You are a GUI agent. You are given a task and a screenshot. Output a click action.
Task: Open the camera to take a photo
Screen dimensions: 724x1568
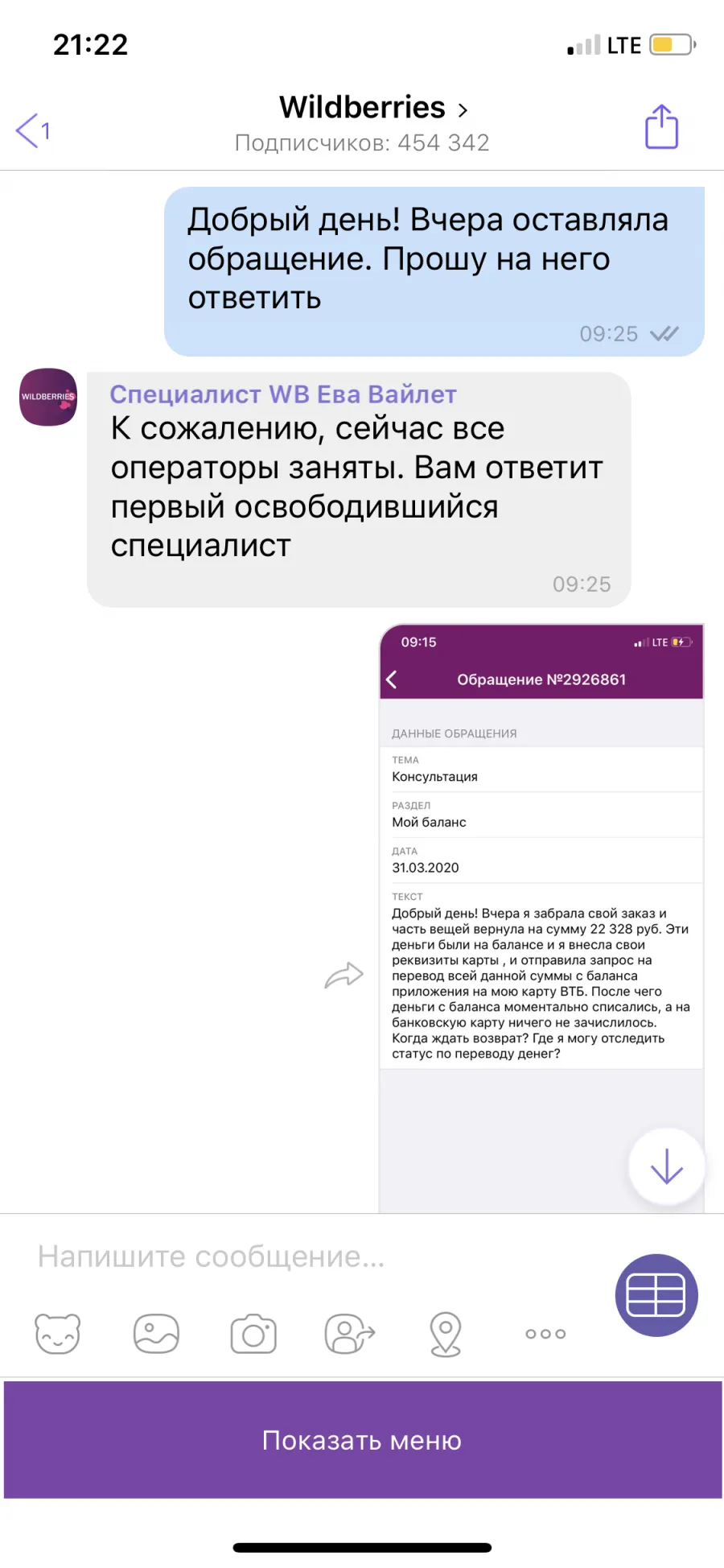253,1334
